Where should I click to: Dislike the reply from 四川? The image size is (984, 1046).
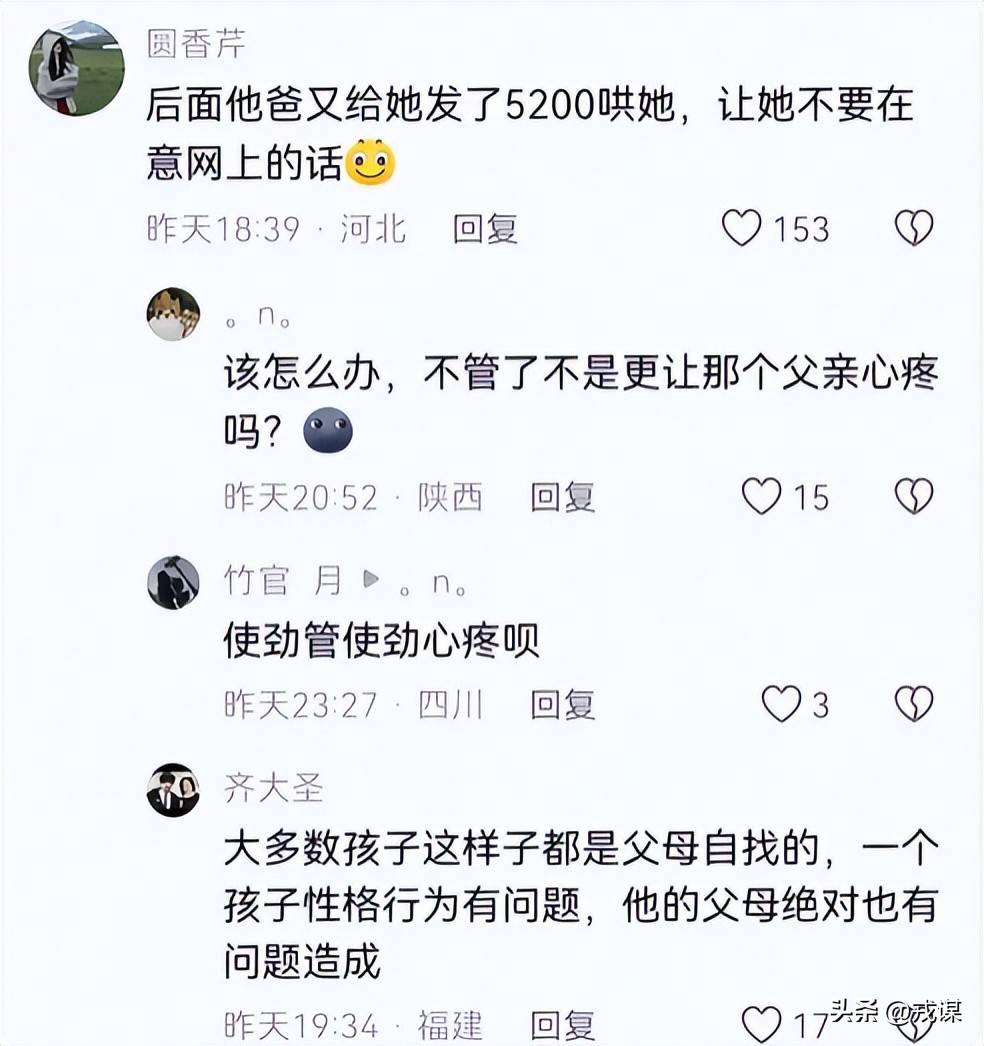coord(913,704)
